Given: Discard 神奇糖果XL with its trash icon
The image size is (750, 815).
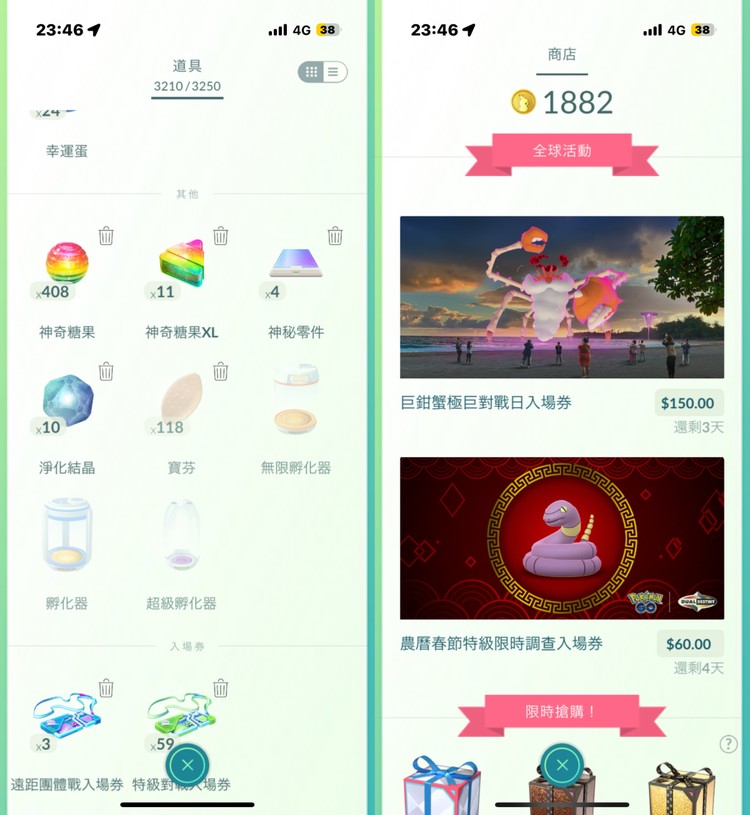Looking at the screenshot, I should [x=221, y=236].
